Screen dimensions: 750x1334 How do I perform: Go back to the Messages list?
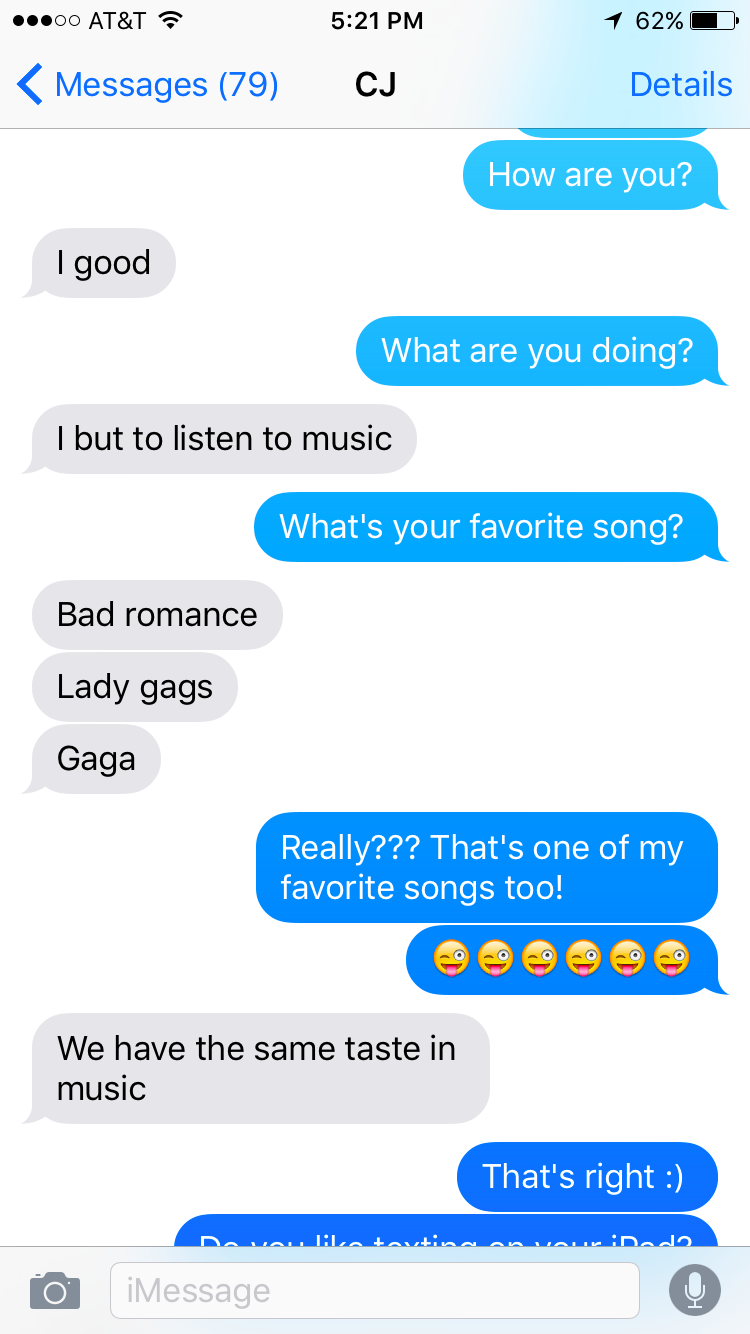[146, 85]
